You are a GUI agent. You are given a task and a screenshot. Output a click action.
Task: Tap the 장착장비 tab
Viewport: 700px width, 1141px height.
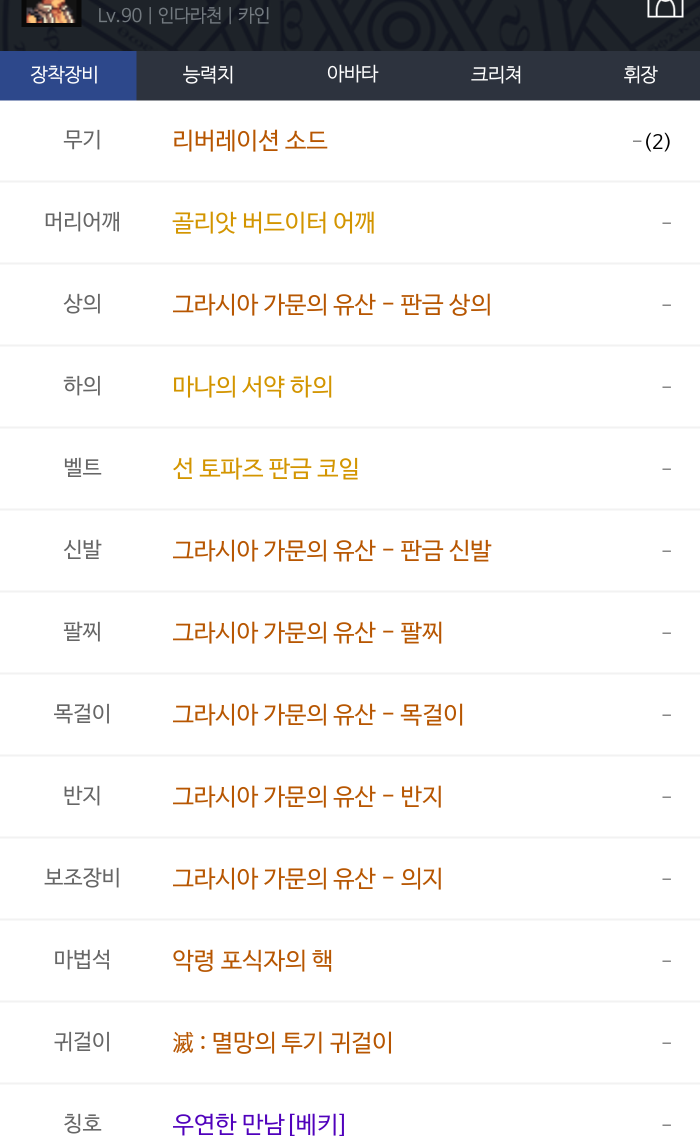[65, 75]
